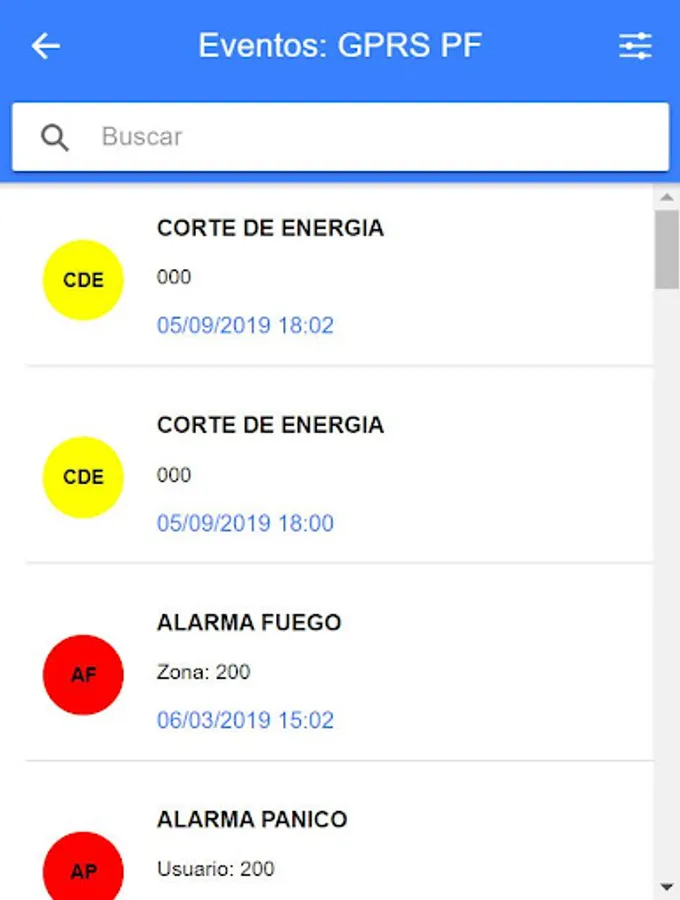Tap the scrollbar down arrow
The width and height of the screenshot is (680, 900).
coord(667,887)
